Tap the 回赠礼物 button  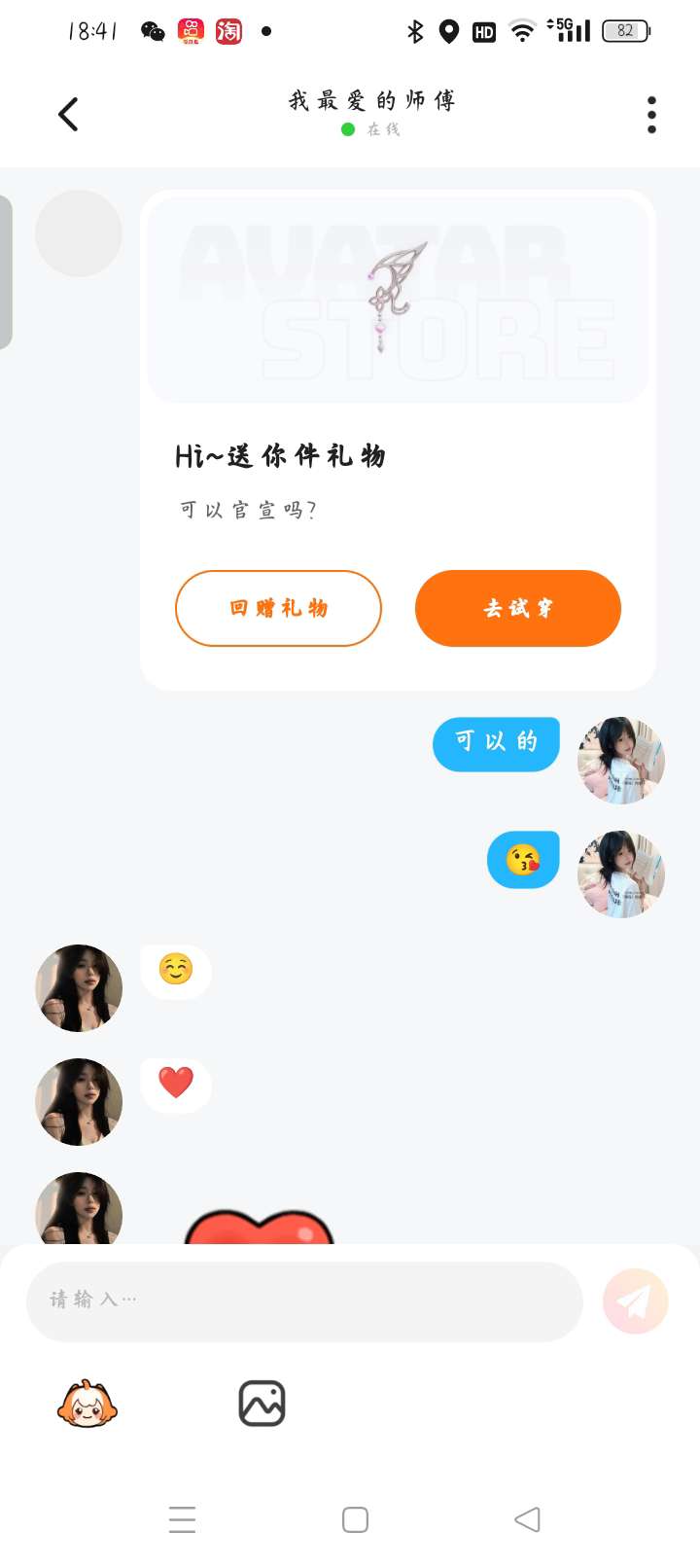tap(278, 608)
